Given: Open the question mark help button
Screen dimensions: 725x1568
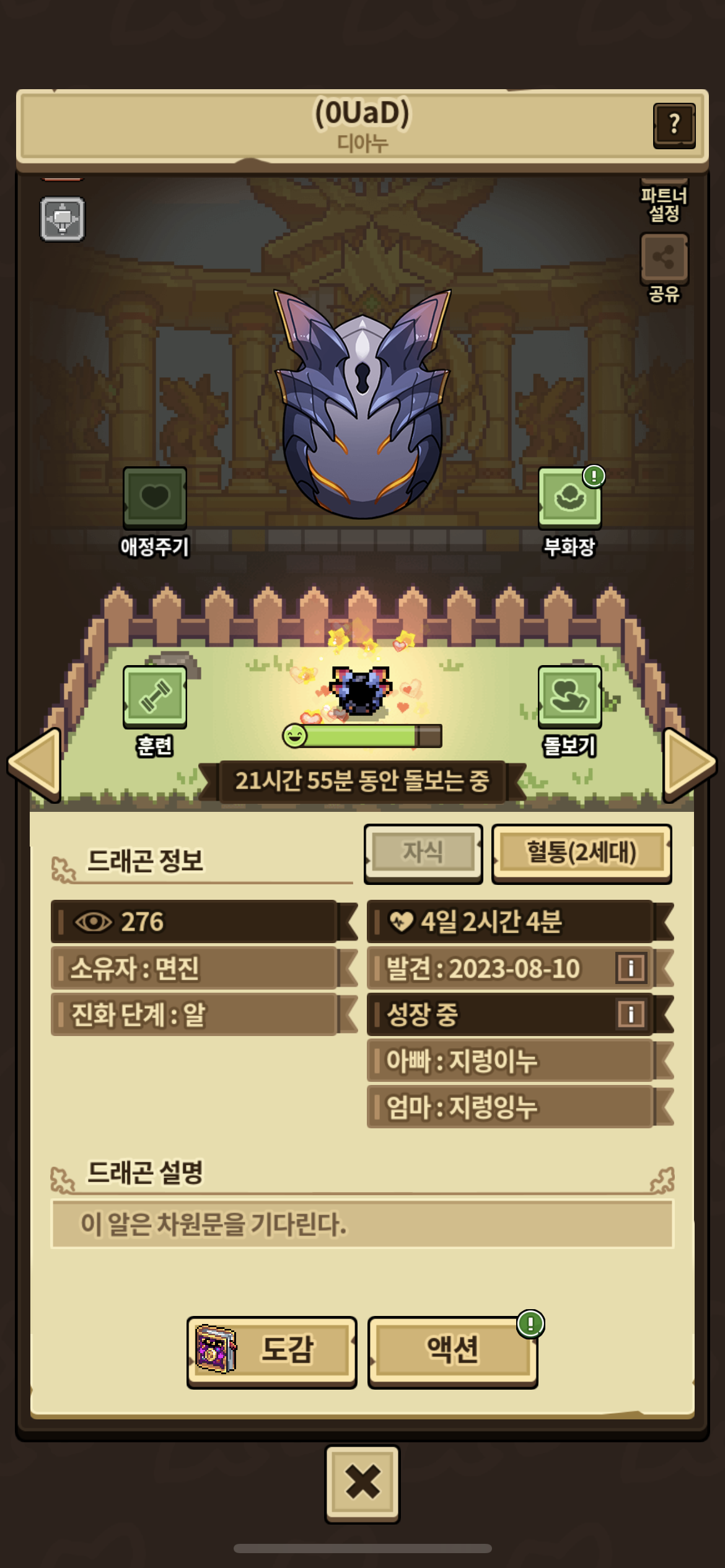Looking at the screenshot, I should 674,125.
